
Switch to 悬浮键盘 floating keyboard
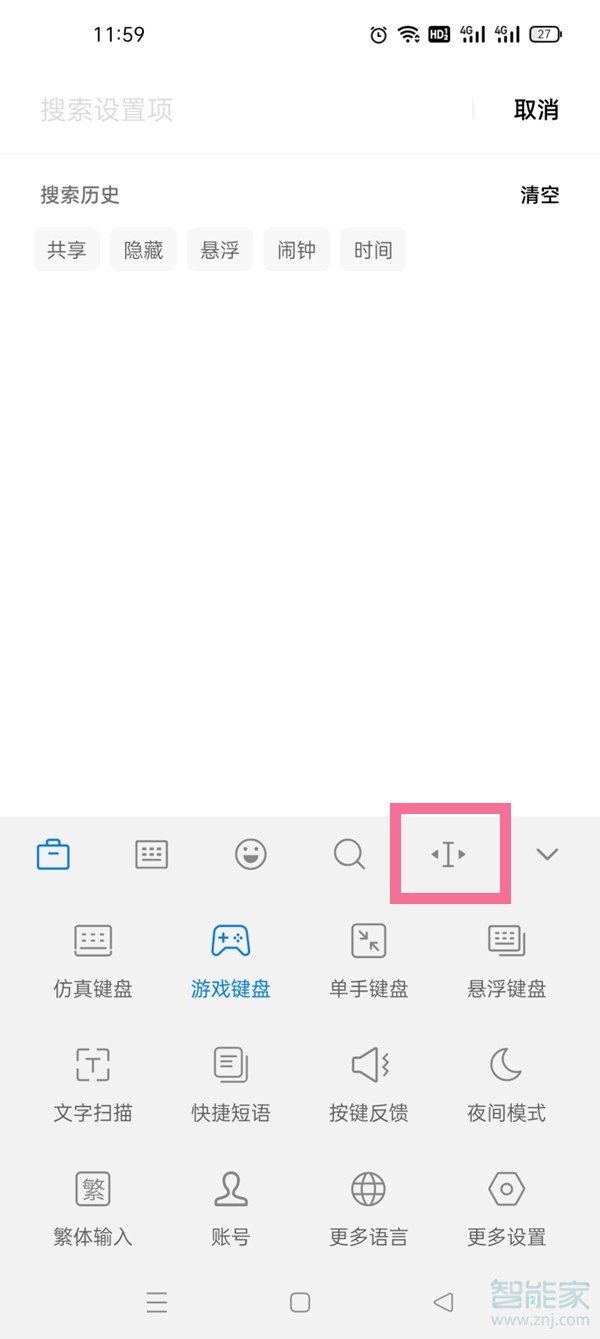pyautogui.click(x=506, y=960)
